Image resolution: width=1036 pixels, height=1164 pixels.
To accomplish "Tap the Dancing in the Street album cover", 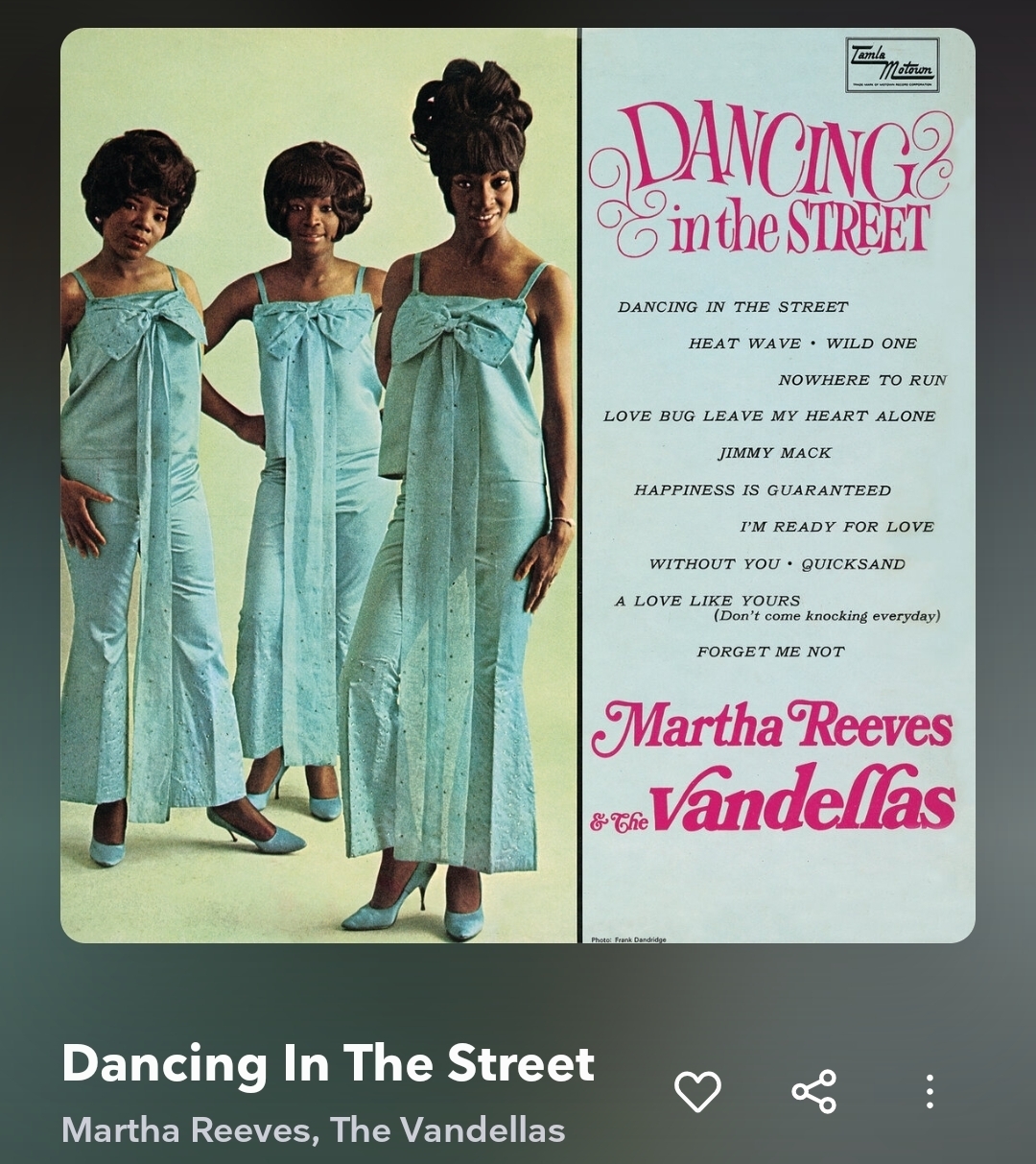I will pos(518,485).
